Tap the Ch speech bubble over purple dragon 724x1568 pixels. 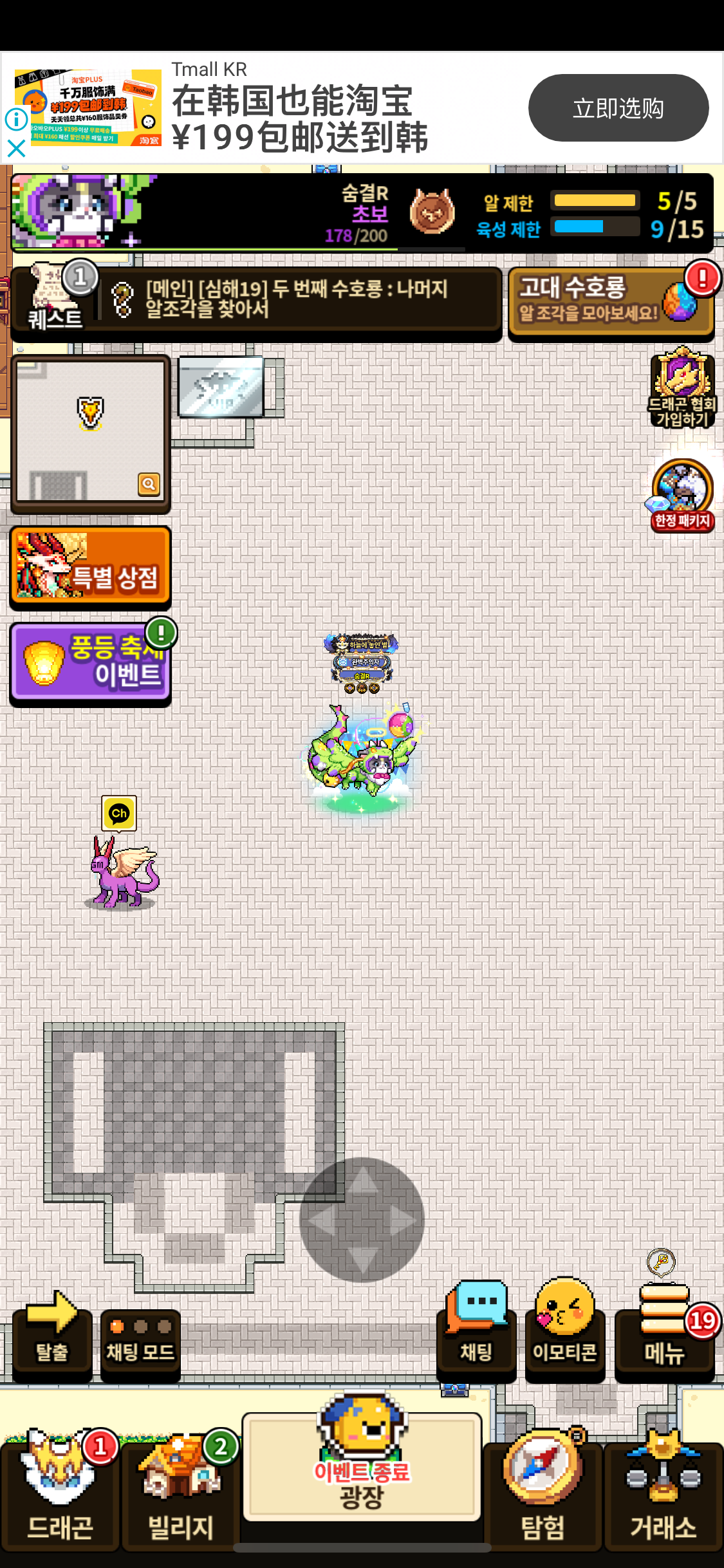pyautogui.click(x=120, y=814)
